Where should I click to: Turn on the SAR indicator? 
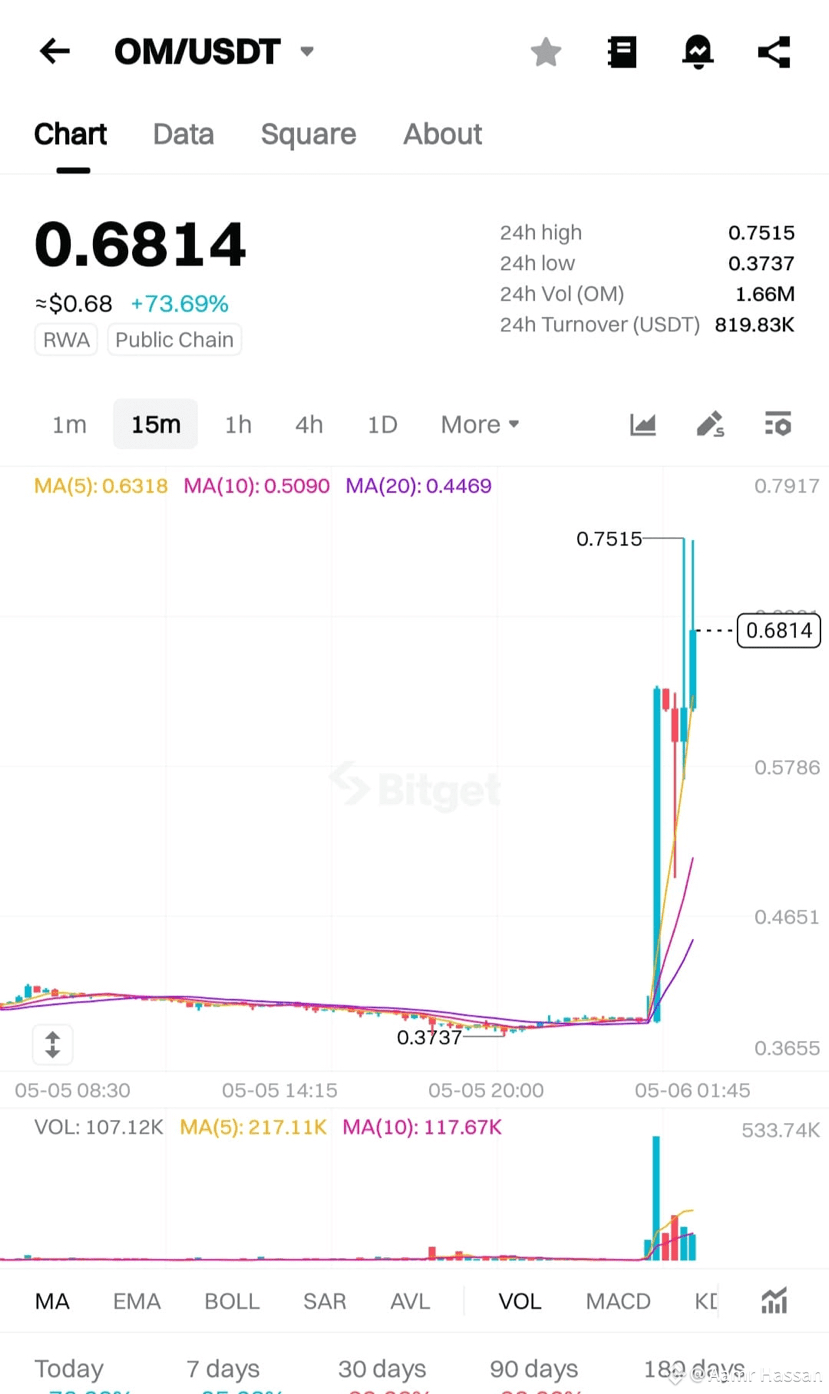(x=325, y=1301)
